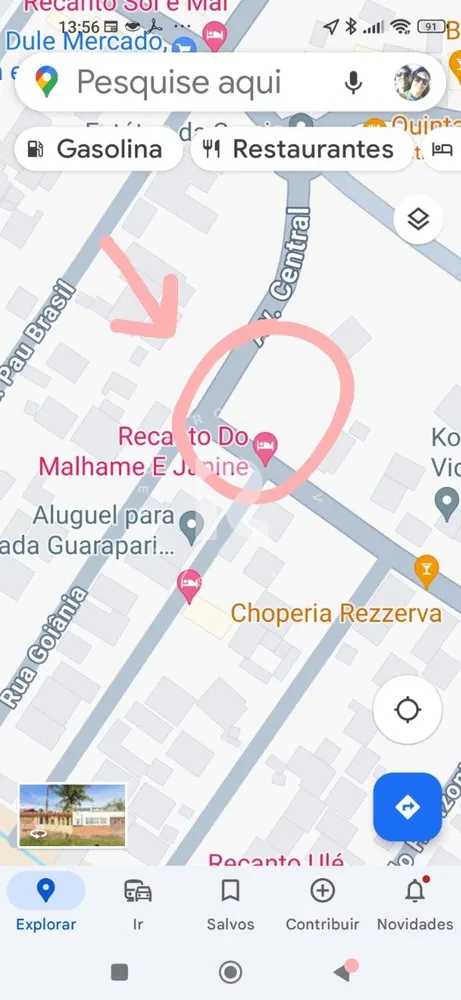
Task: Tap the system back button
Action: click(x=342, y=972)
